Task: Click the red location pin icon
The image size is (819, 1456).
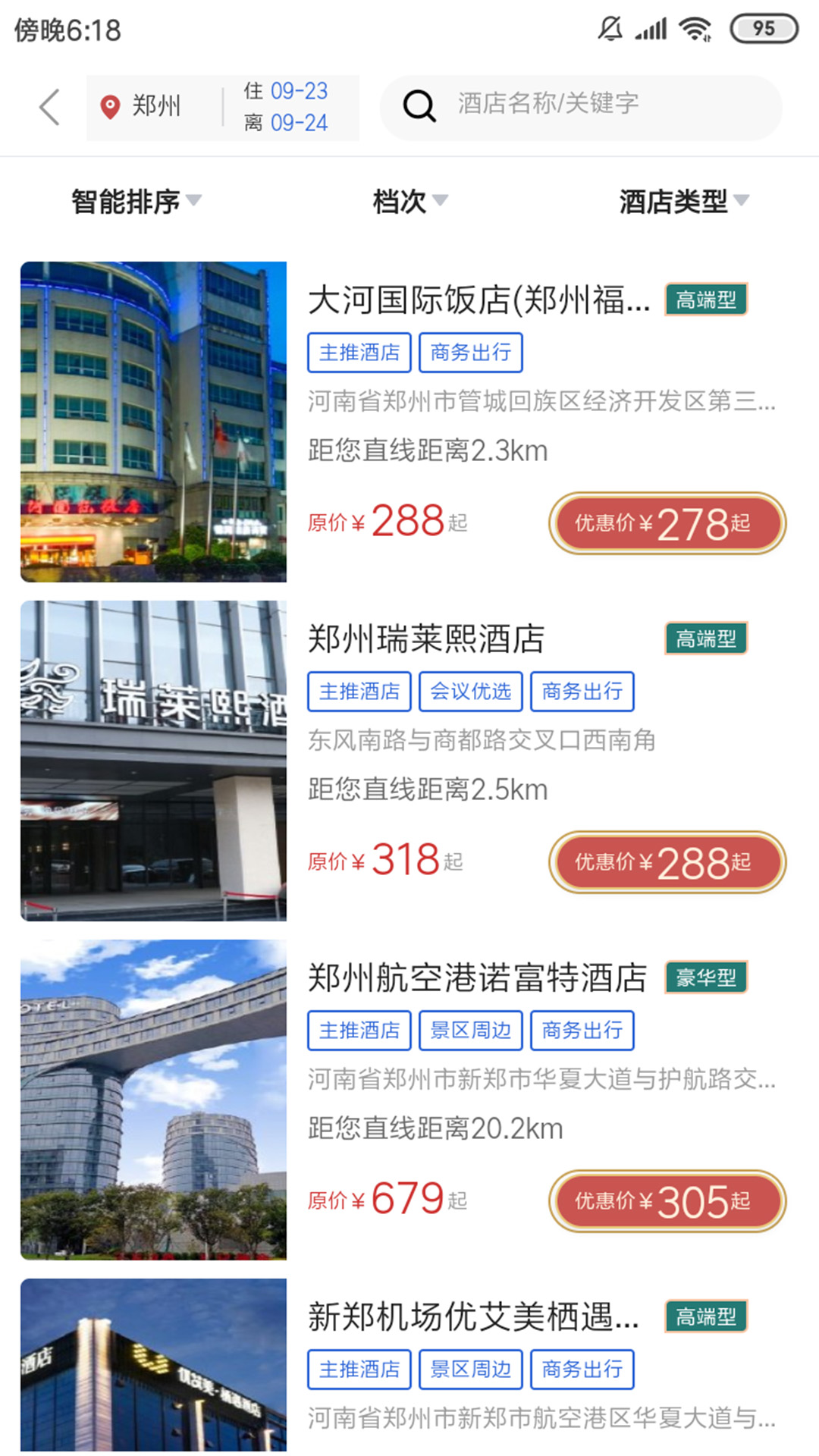Action: pos(108,106)
